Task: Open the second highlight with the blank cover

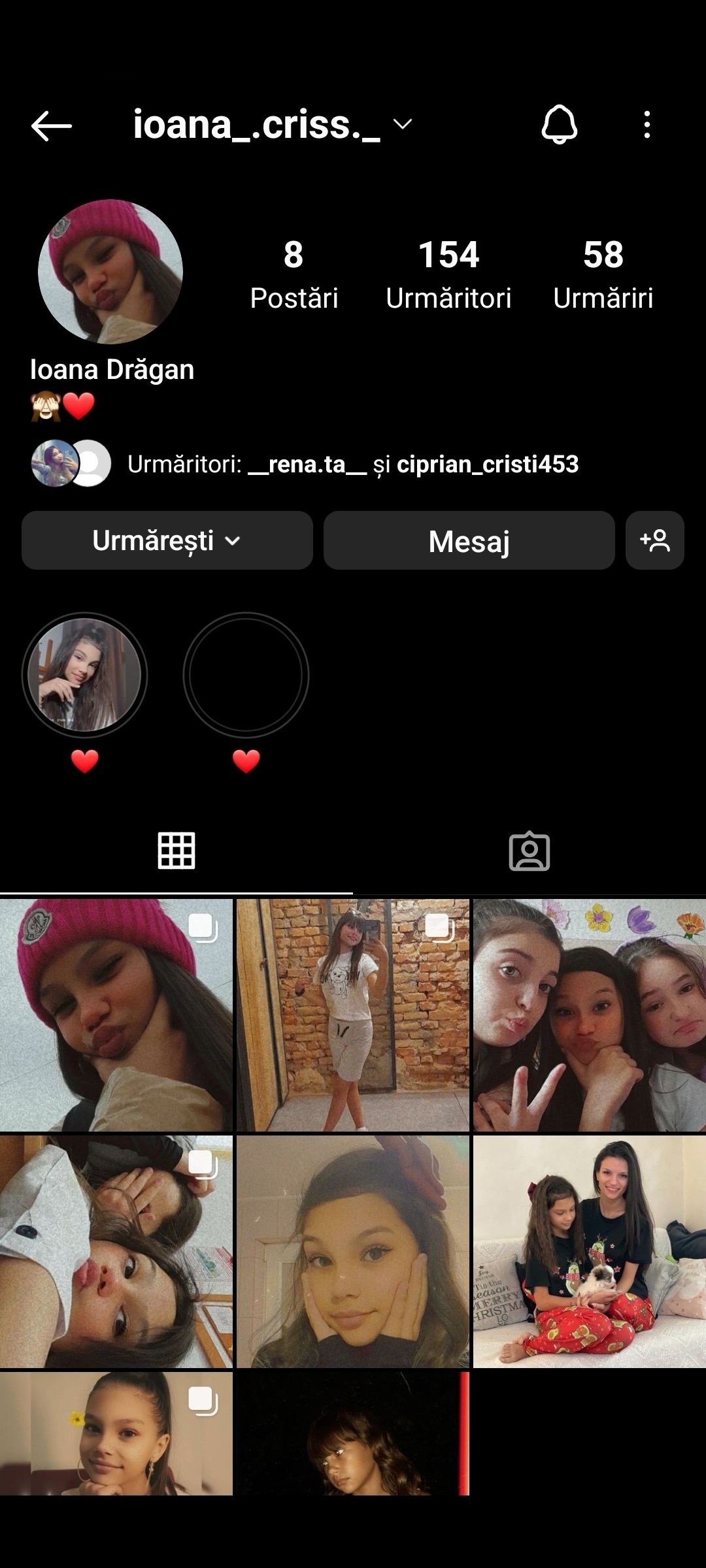Action: (x=246, y=675)
